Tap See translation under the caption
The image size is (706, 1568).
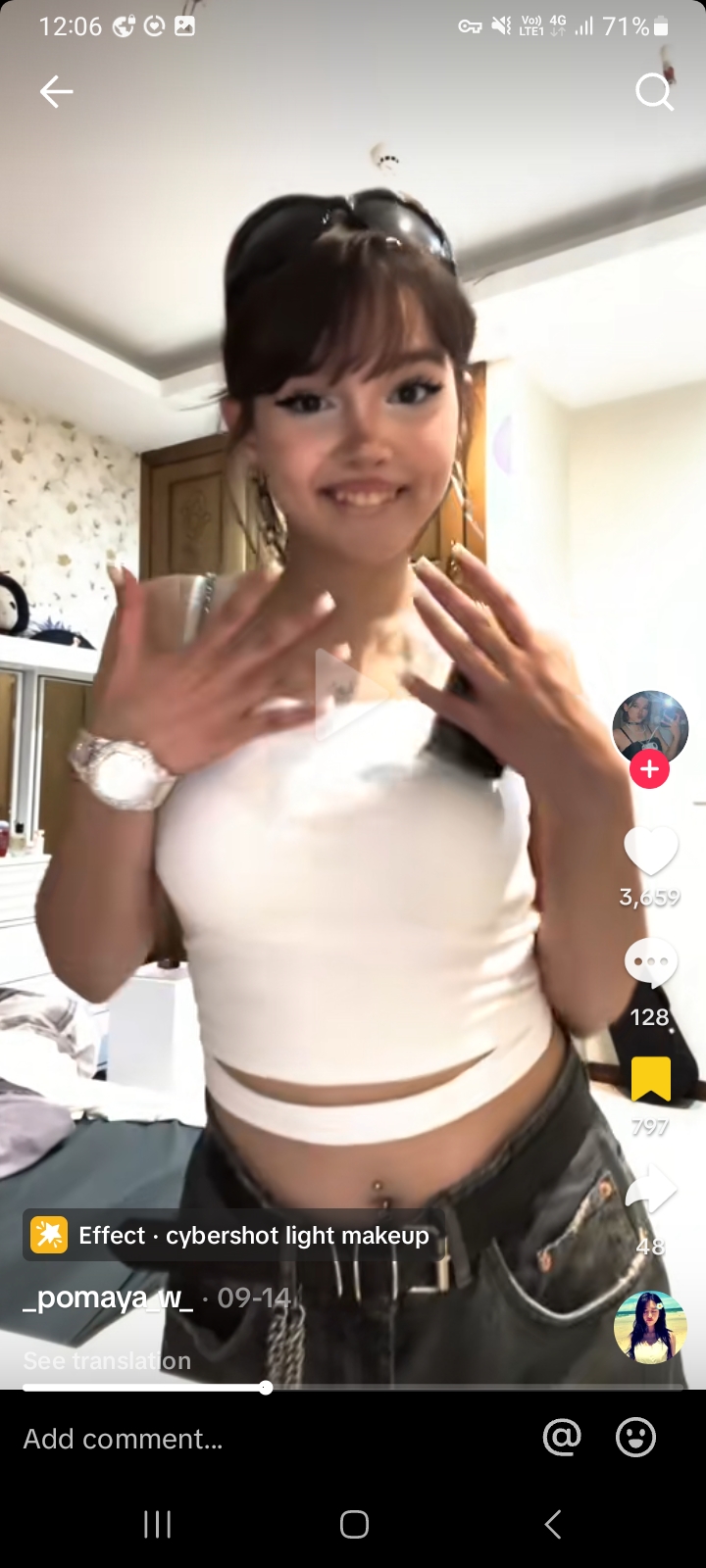pyautogui.click(x=107, y=1361)
